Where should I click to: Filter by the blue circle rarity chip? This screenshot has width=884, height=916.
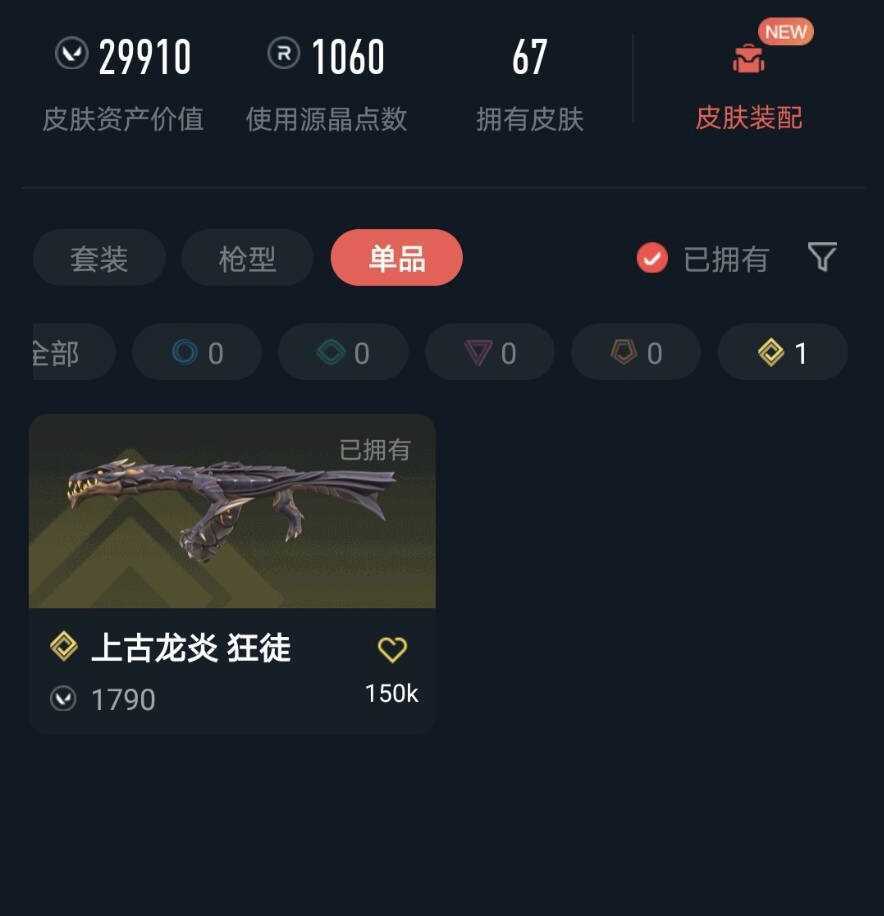click(197, 352)
